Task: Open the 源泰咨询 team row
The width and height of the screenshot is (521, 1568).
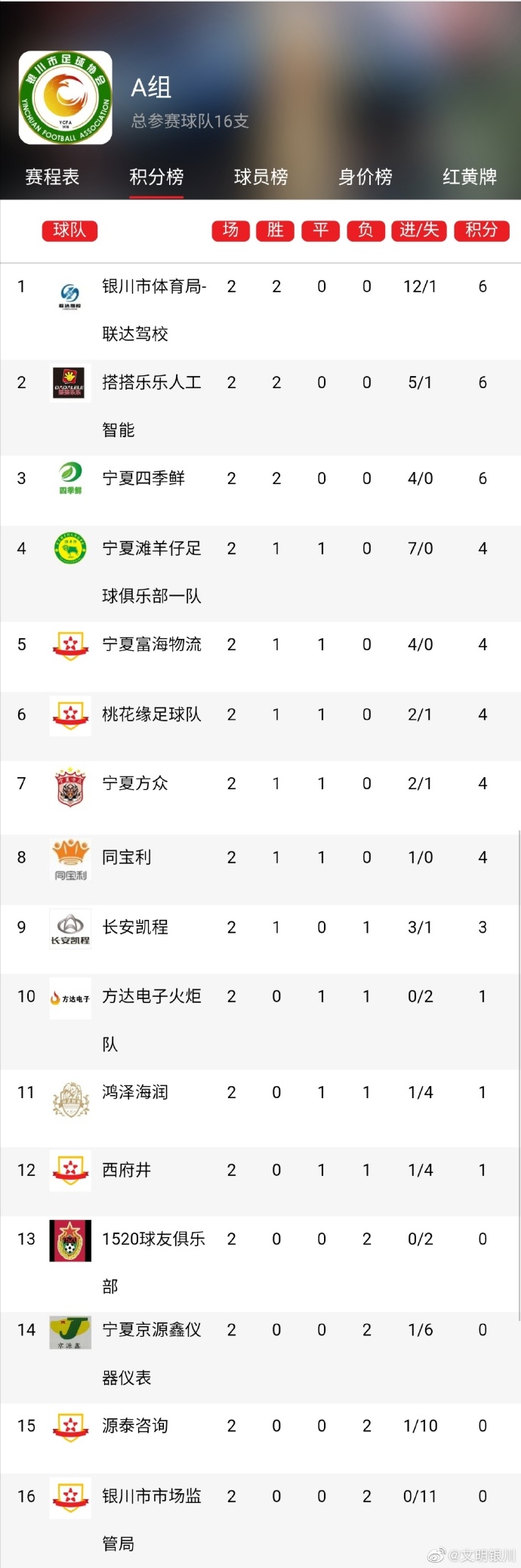Action: pos(135,1426)
